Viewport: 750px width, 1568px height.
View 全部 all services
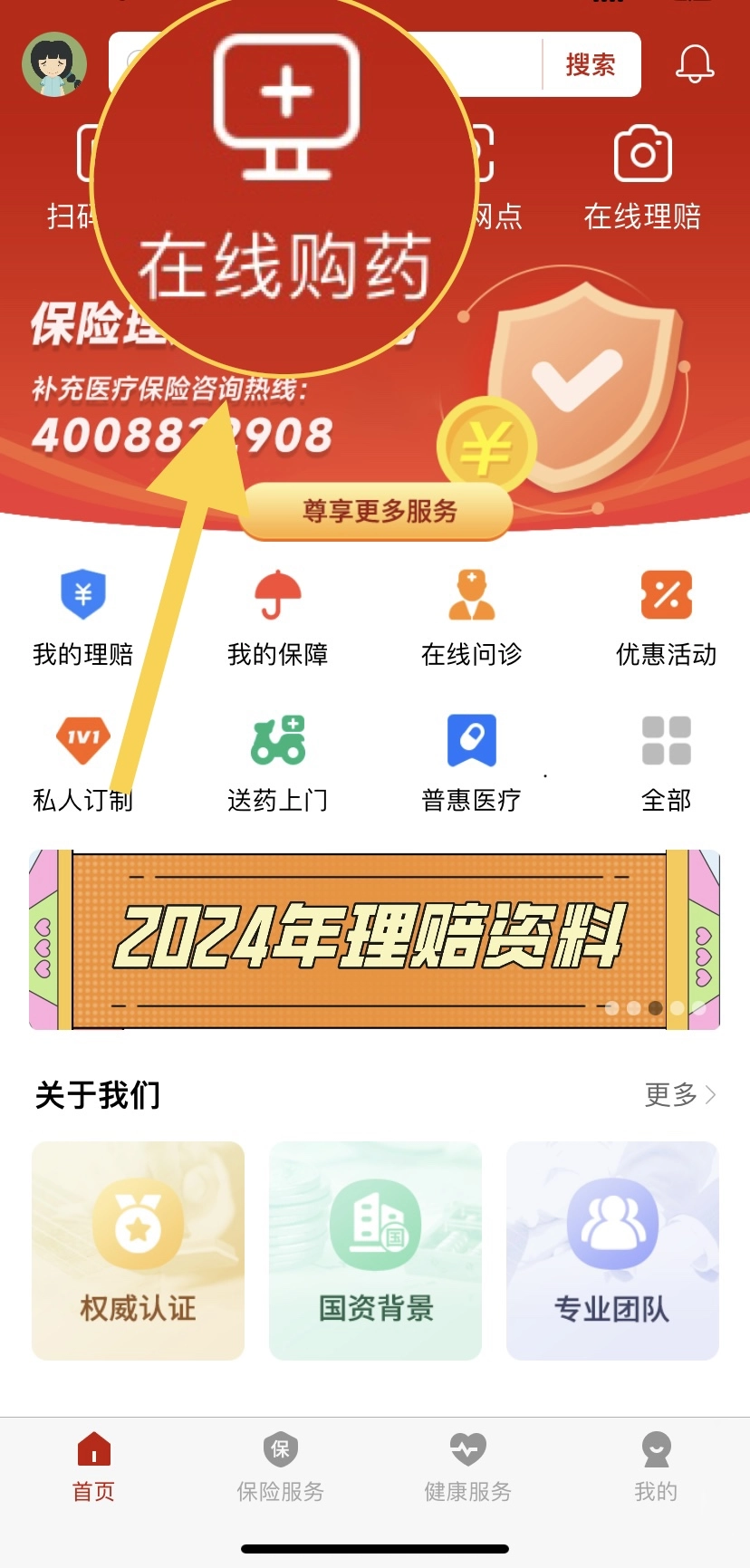tap(666, 763)
